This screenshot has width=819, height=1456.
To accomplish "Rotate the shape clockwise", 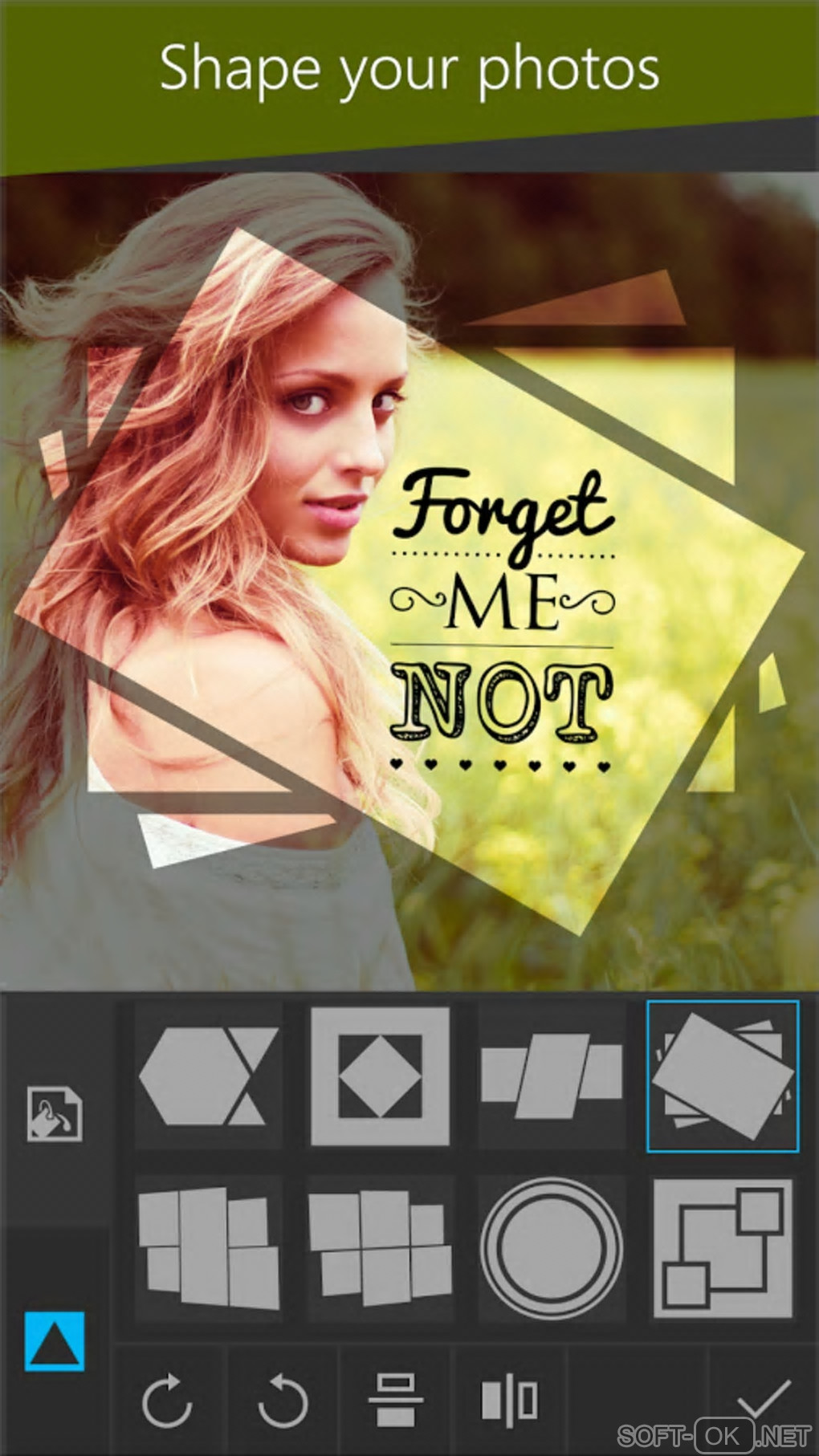I will click(167, 1401).
